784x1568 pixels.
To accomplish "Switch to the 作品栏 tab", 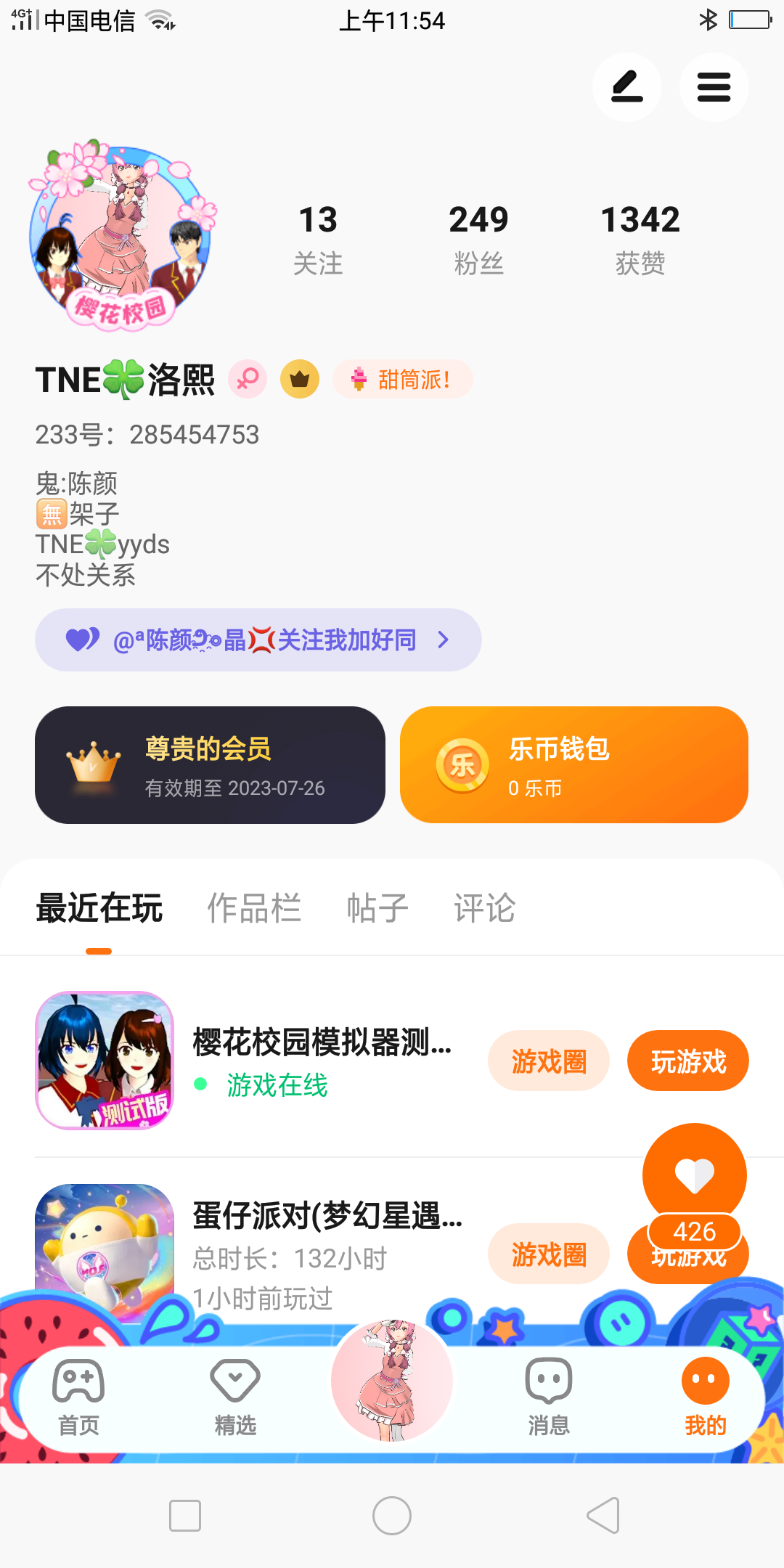I will (254, 908).
